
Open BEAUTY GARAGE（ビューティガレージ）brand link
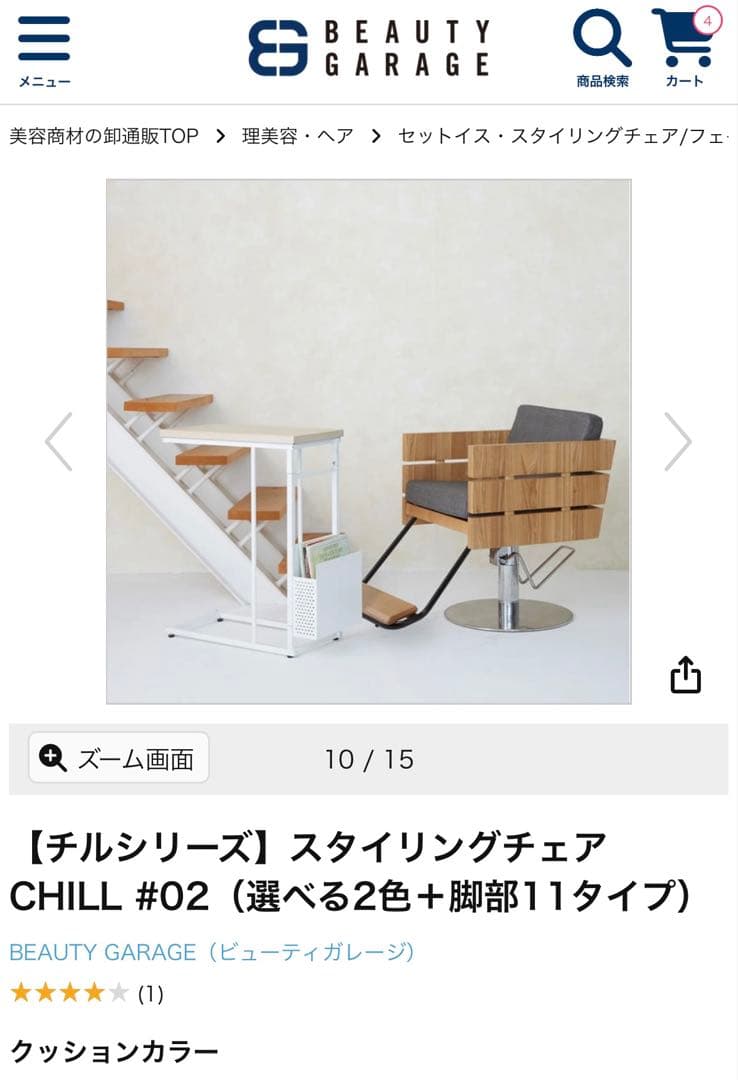tap(212, 952)
